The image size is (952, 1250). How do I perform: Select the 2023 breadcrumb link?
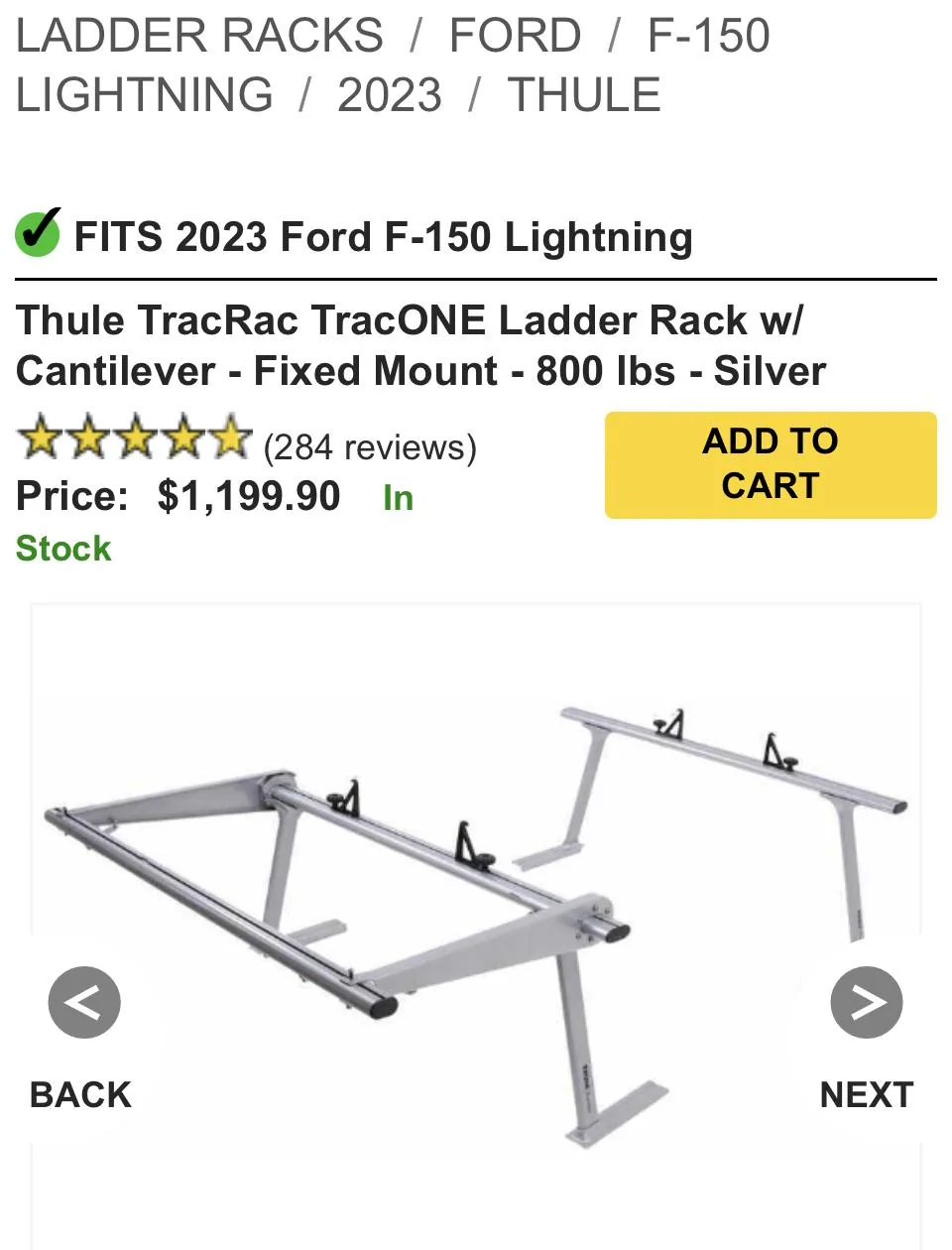(x=389, y=95)
